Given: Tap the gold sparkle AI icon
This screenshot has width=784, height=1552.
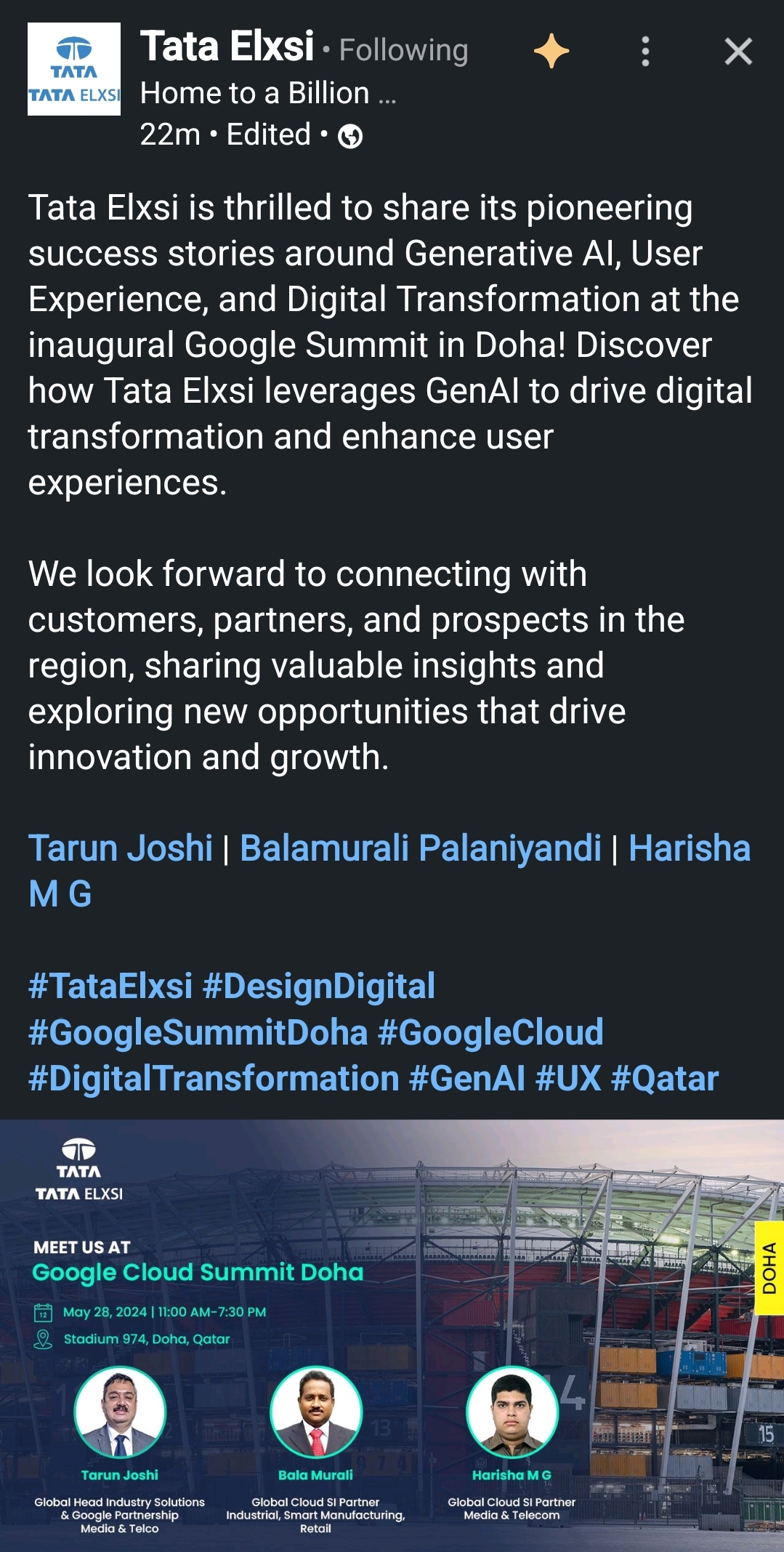Looking at the screenshot, I should tap(551, 52).
